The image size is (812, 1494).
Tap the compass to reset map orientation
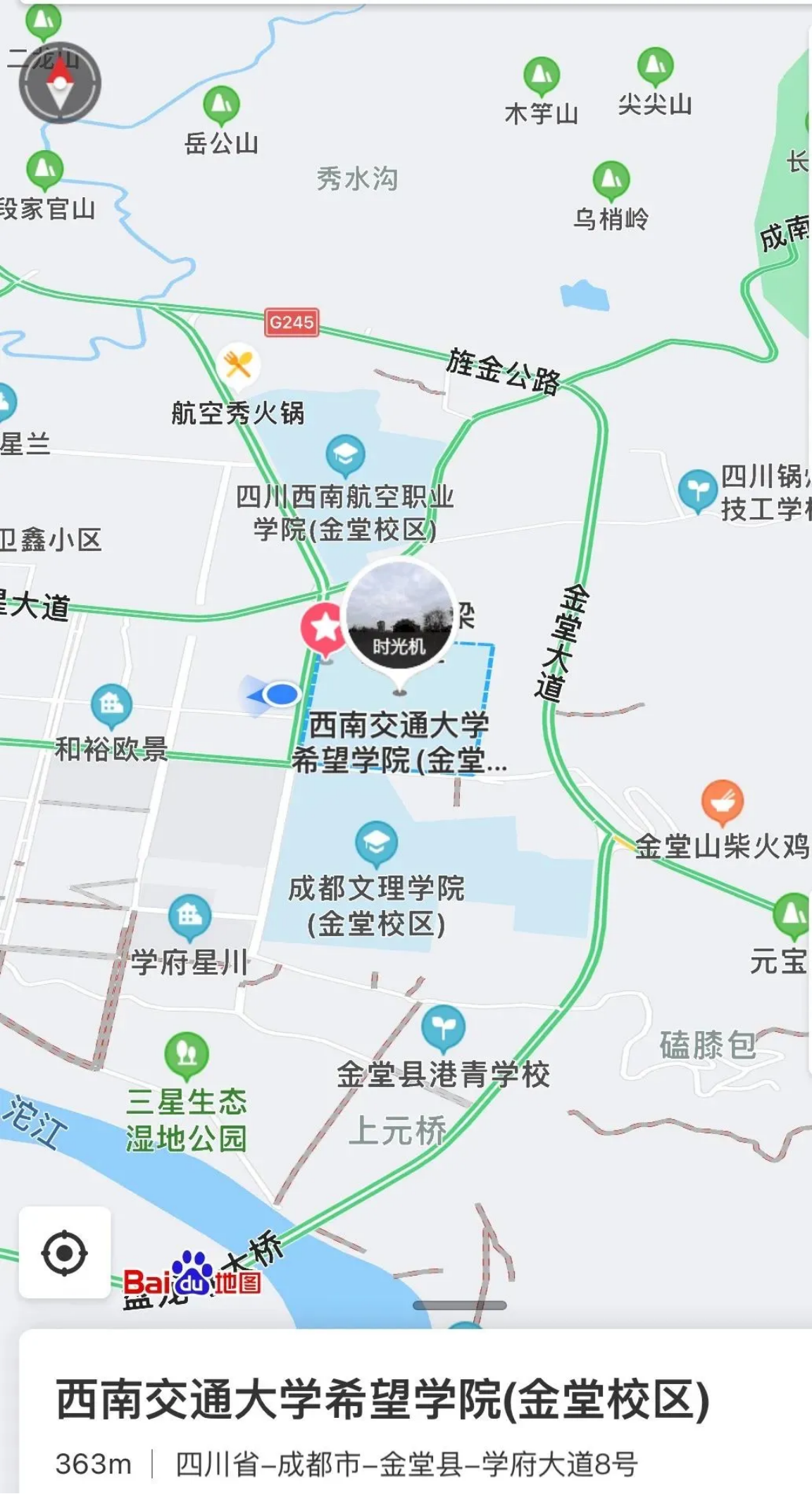click(x=60, y=83)
